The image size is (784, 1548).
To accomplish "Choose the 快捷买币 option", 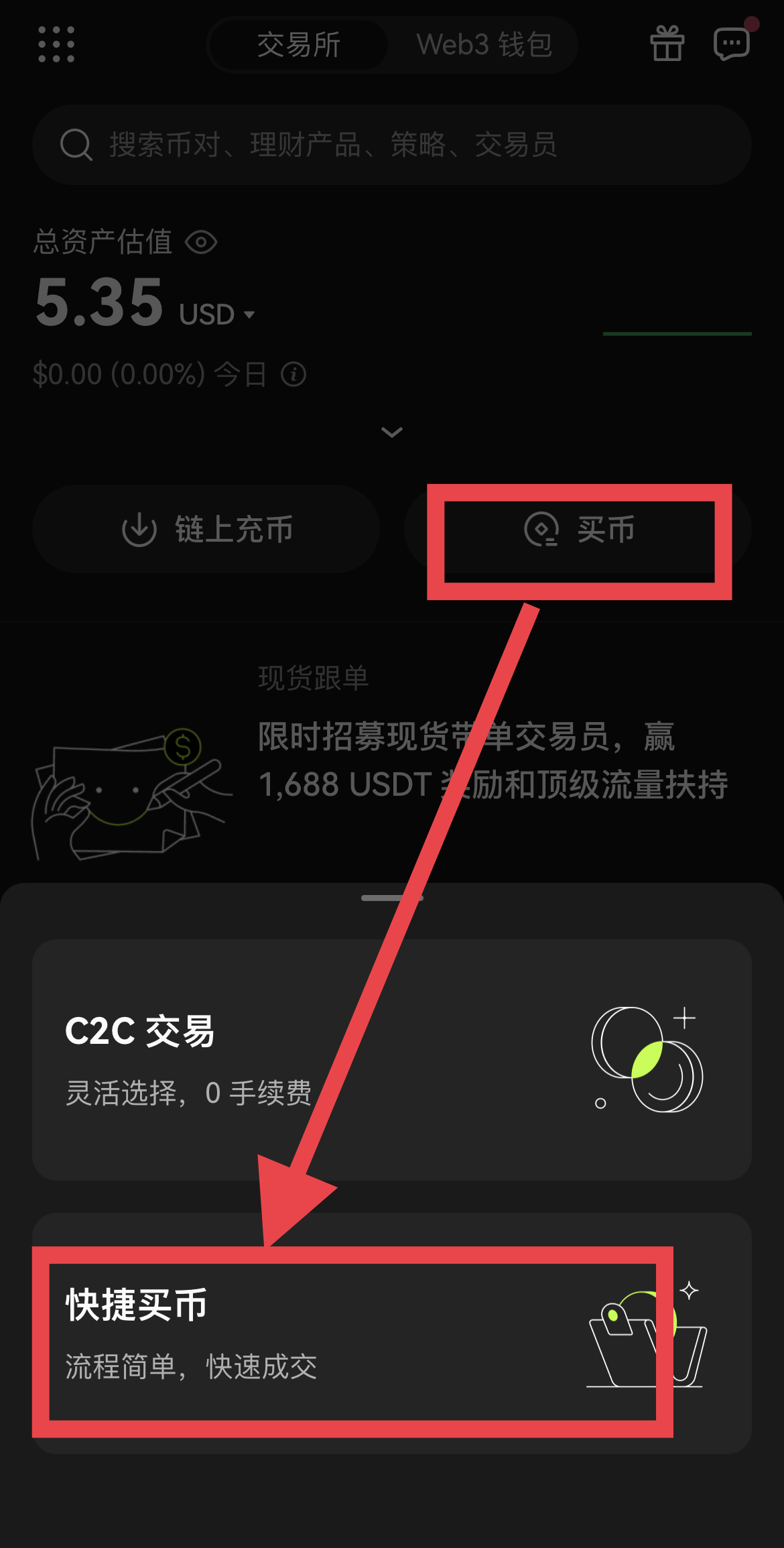I will 391,1333.
